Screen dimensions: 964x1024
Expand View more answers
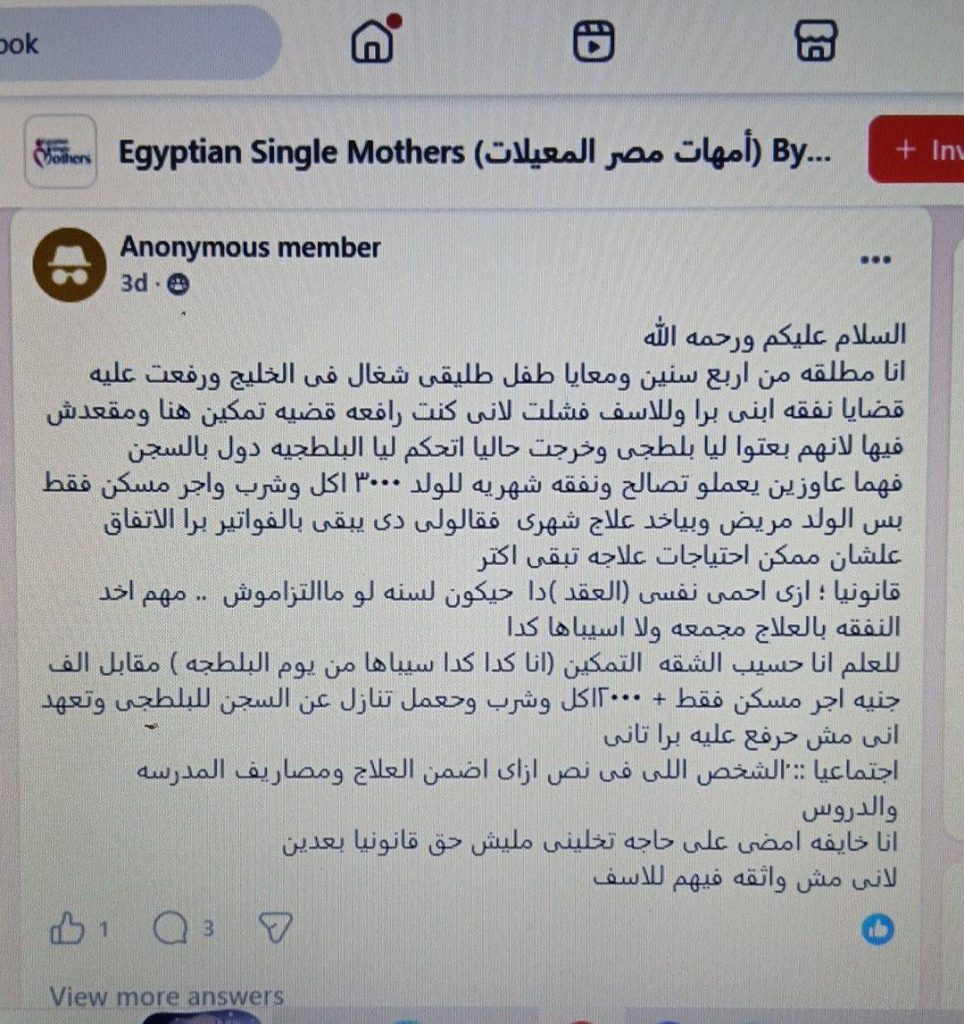[x=167, y=996]
